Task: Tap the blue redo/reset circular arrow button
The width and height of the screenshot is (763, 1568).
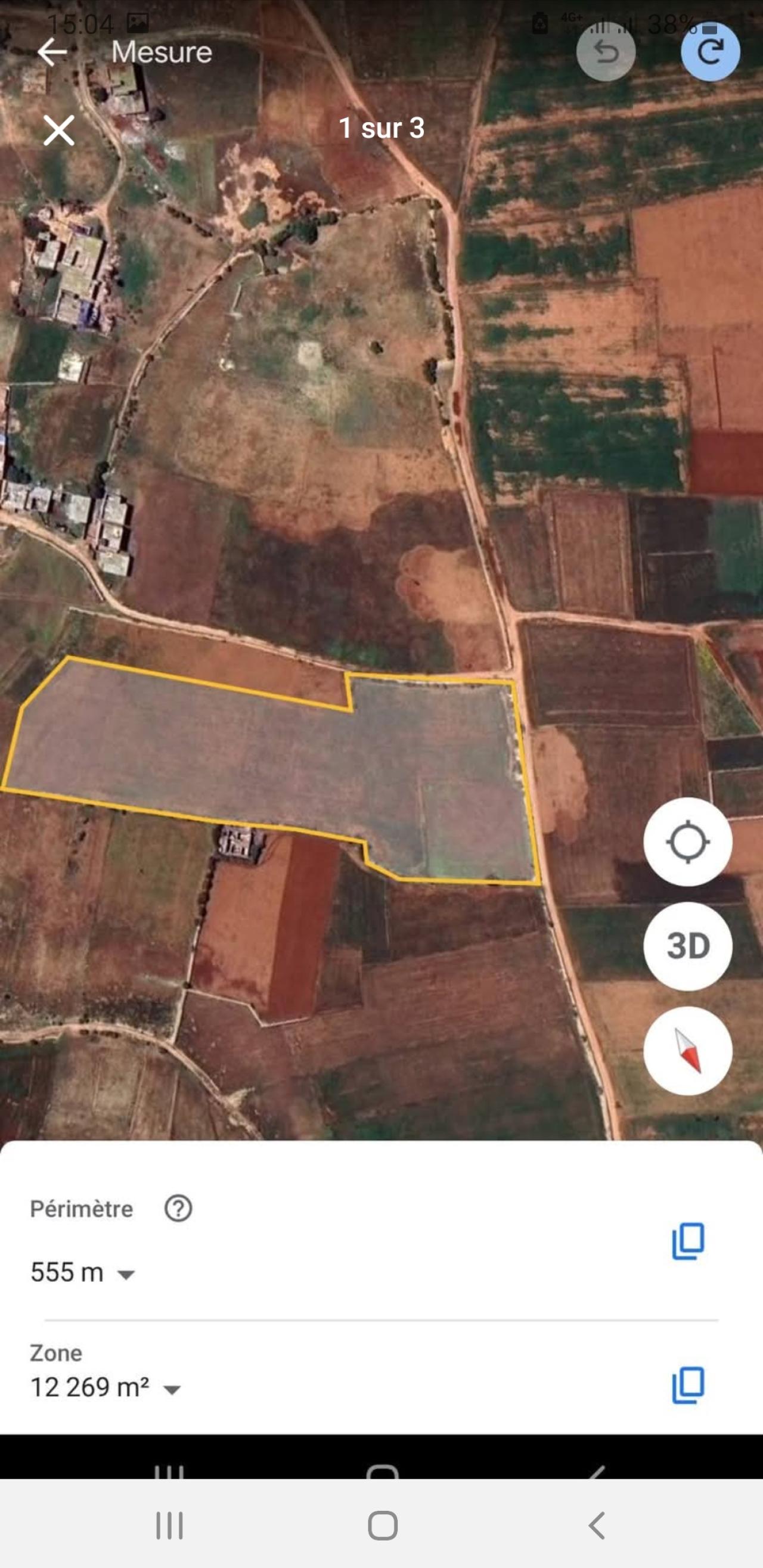Action: pyautogui.click(x=710, y=52)
